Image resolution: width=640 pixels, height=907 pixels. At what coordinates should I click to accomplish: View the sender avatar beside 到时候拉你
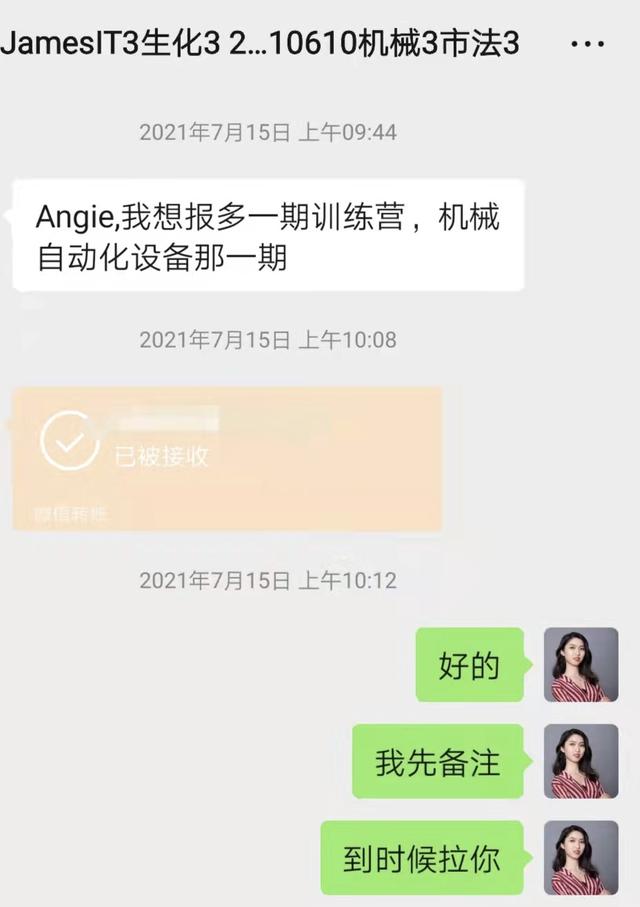click(x=580, y=857)
